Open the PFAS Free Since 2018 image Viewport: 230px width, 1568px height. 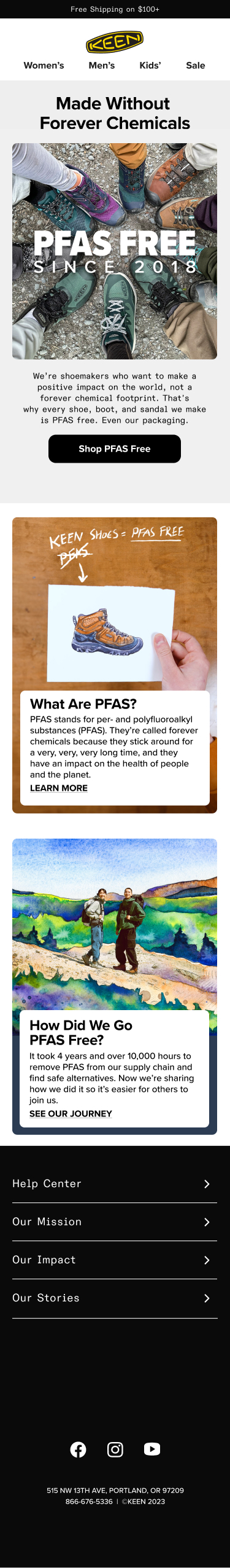pos(115,251)
